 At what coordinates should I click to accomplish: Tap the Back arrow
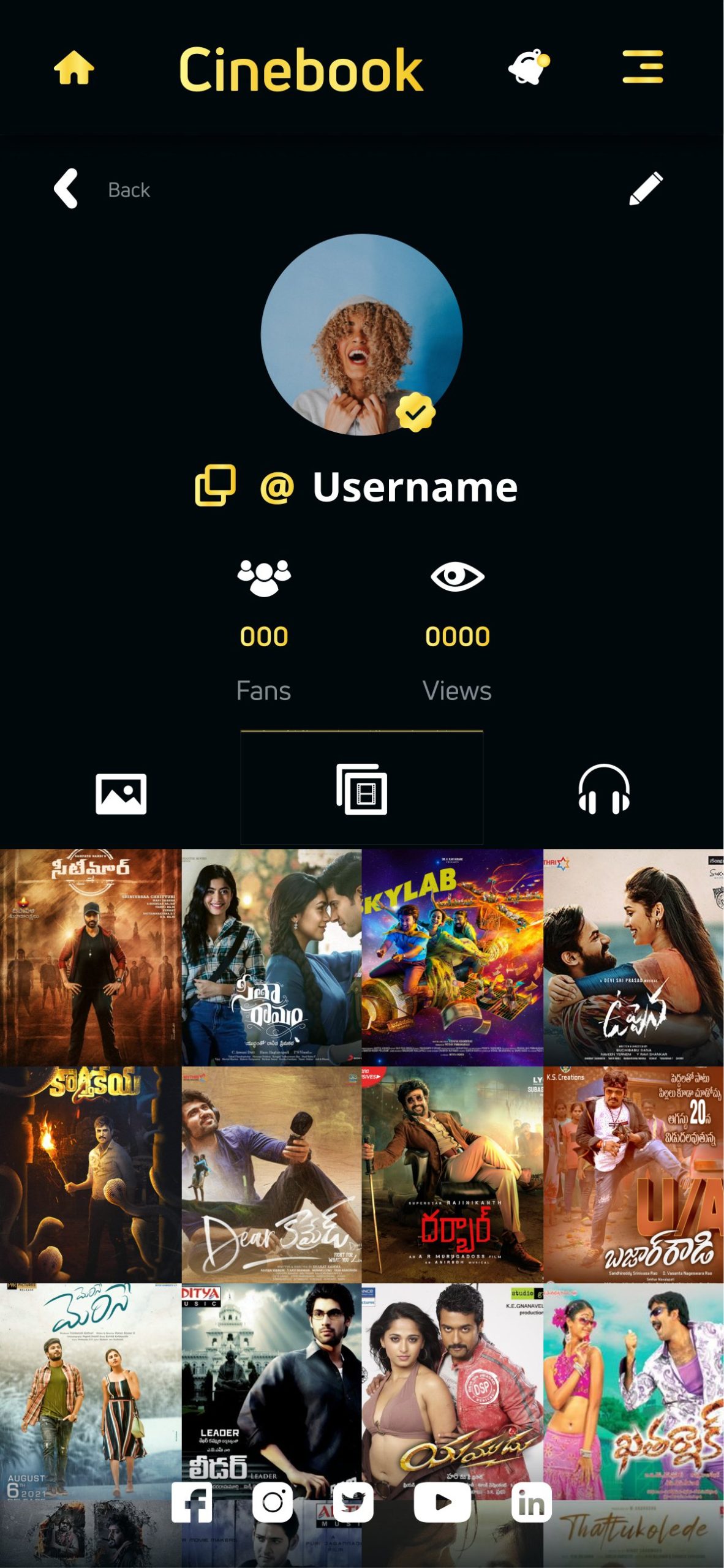pos(66,189)
